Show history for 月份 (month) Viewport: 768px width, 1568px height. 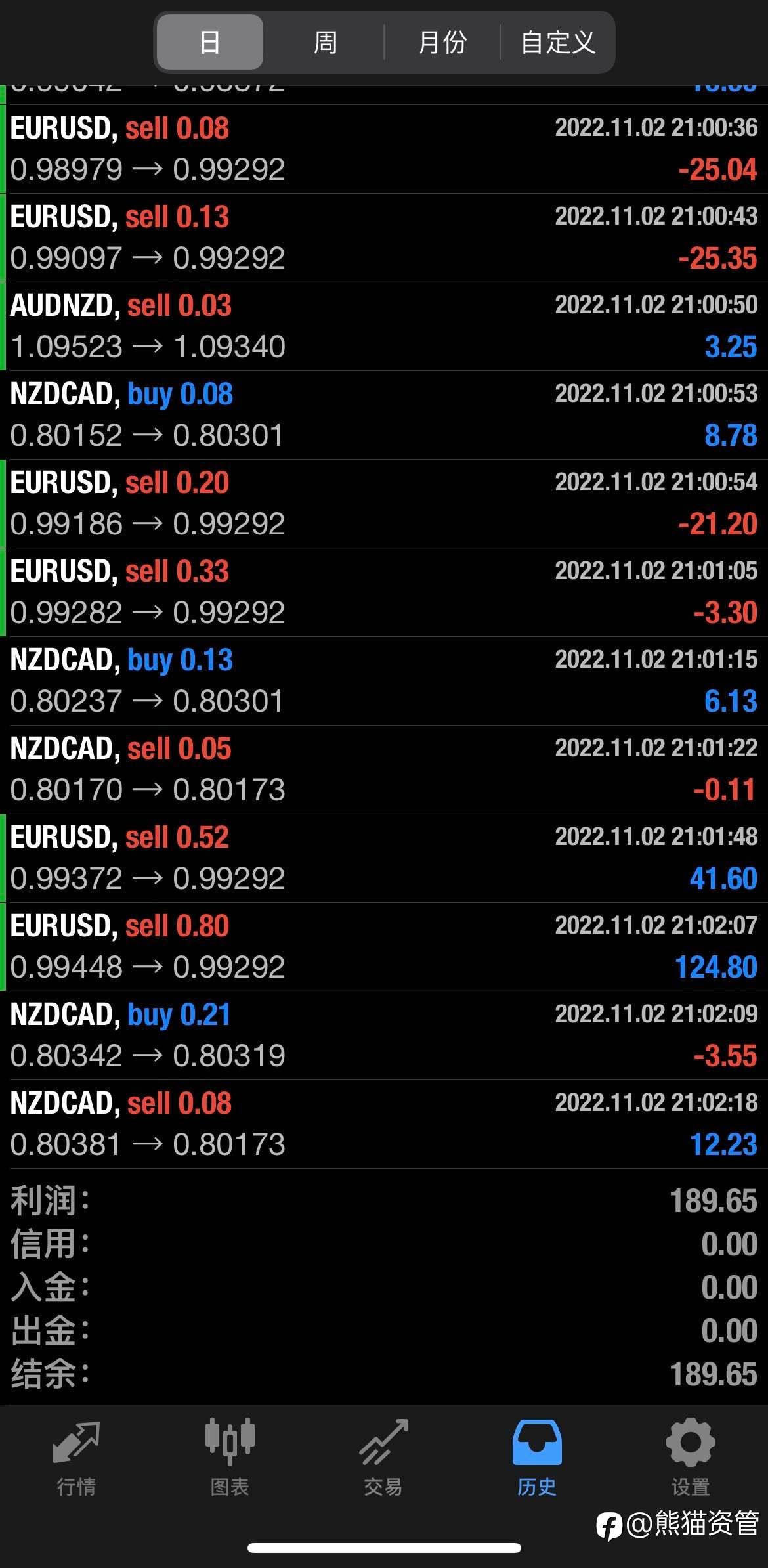[x=442, y=43]
